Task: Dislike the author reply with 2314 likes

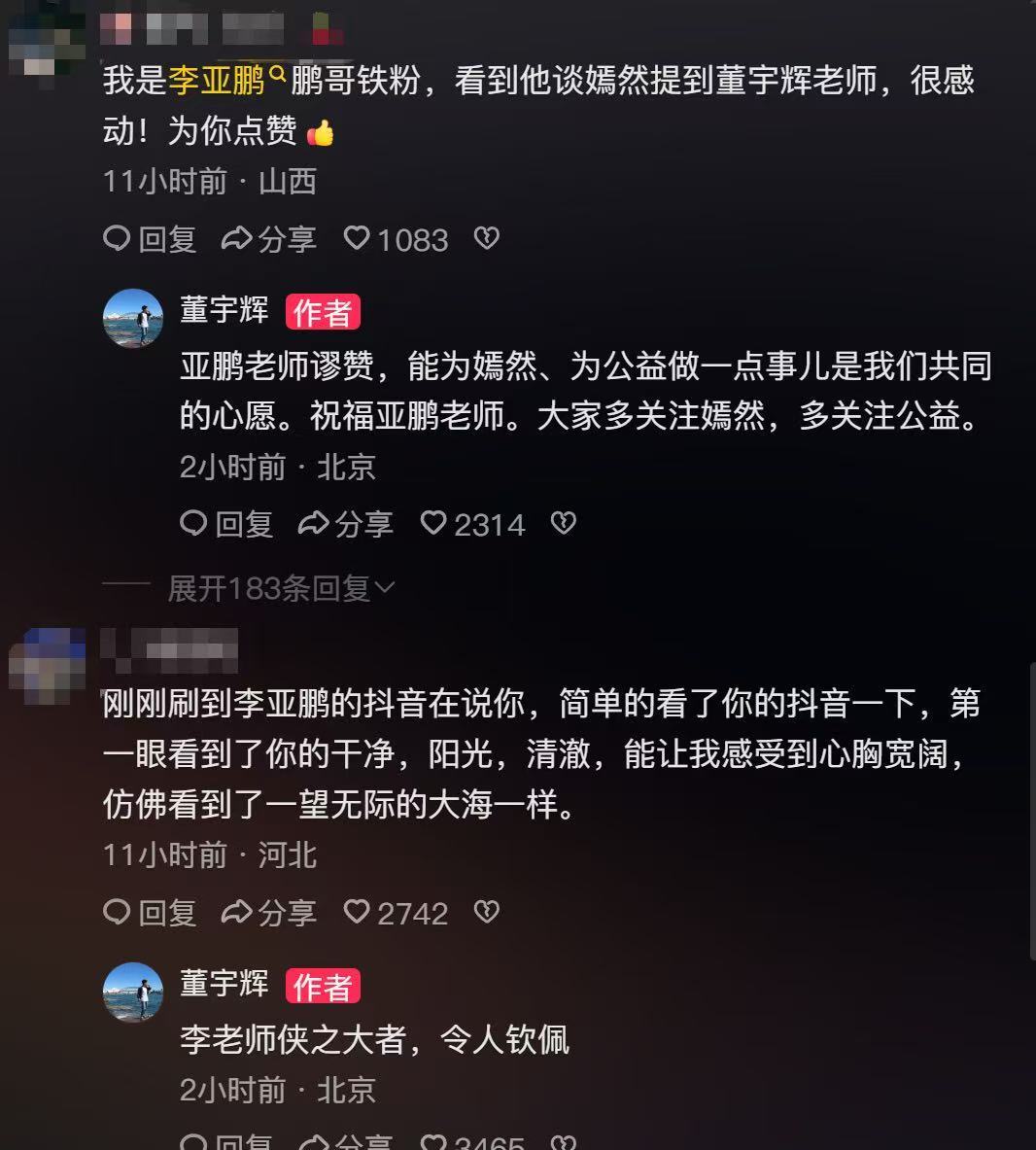Action: tap(564, 524)
